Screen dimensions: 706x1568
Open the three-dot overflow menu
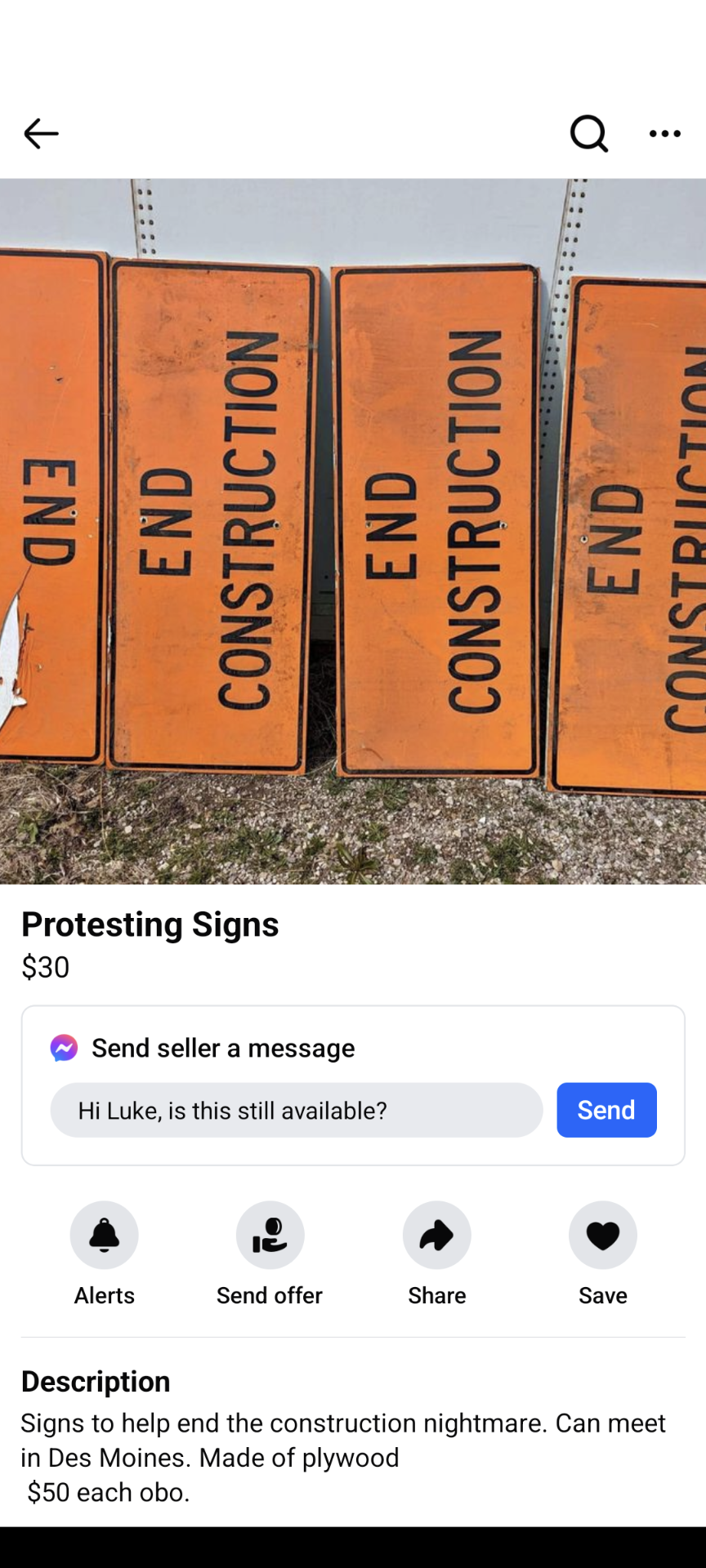coord(664,134)
